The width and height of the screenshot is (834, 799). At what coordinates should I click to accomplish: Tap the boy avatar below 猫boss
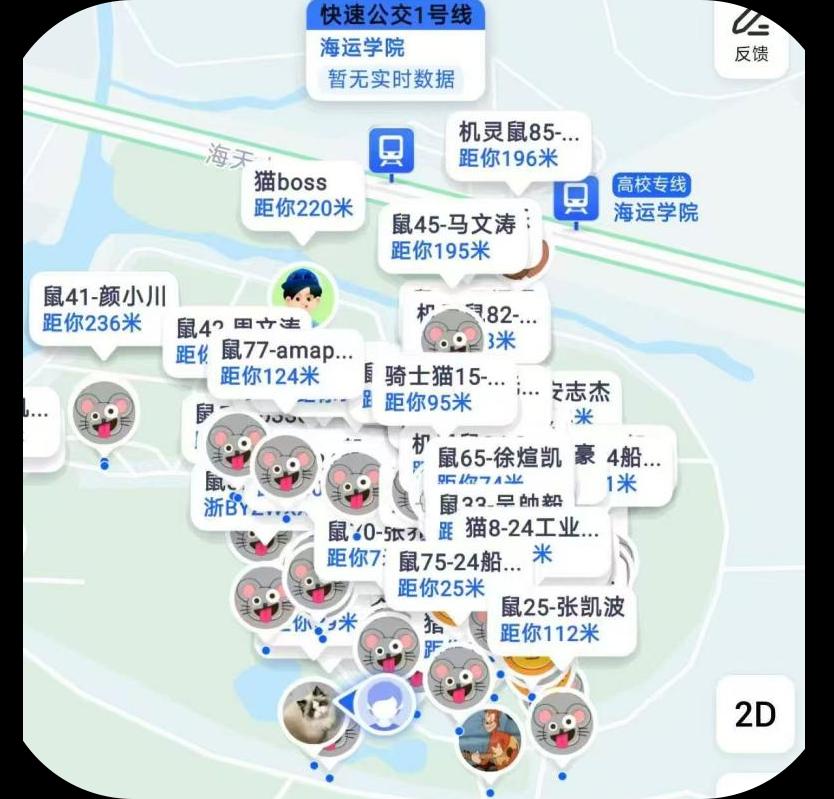(303, 294)
